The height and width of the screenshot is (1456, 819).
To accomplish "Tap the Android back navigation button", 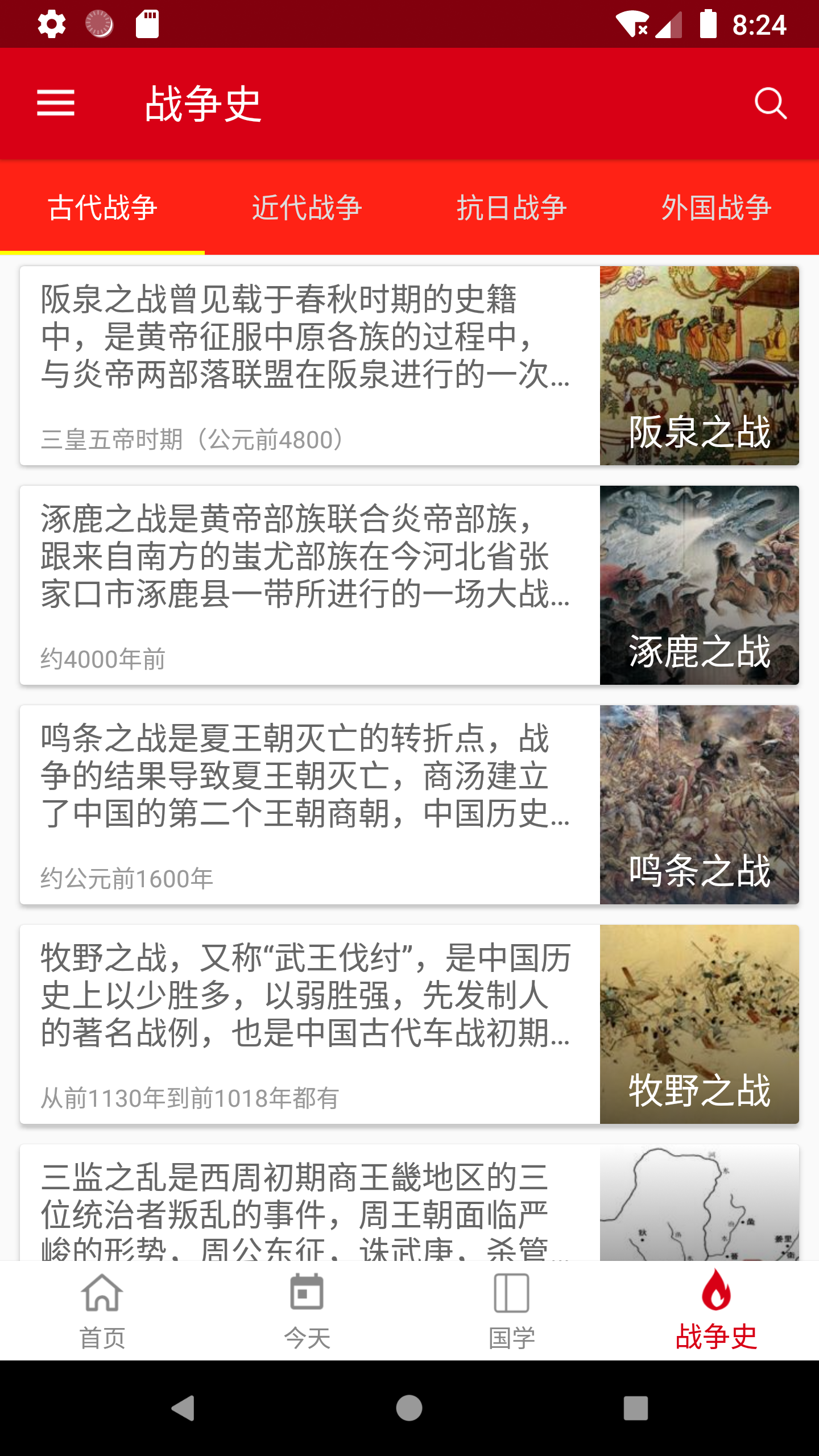I will point(181,1408).
